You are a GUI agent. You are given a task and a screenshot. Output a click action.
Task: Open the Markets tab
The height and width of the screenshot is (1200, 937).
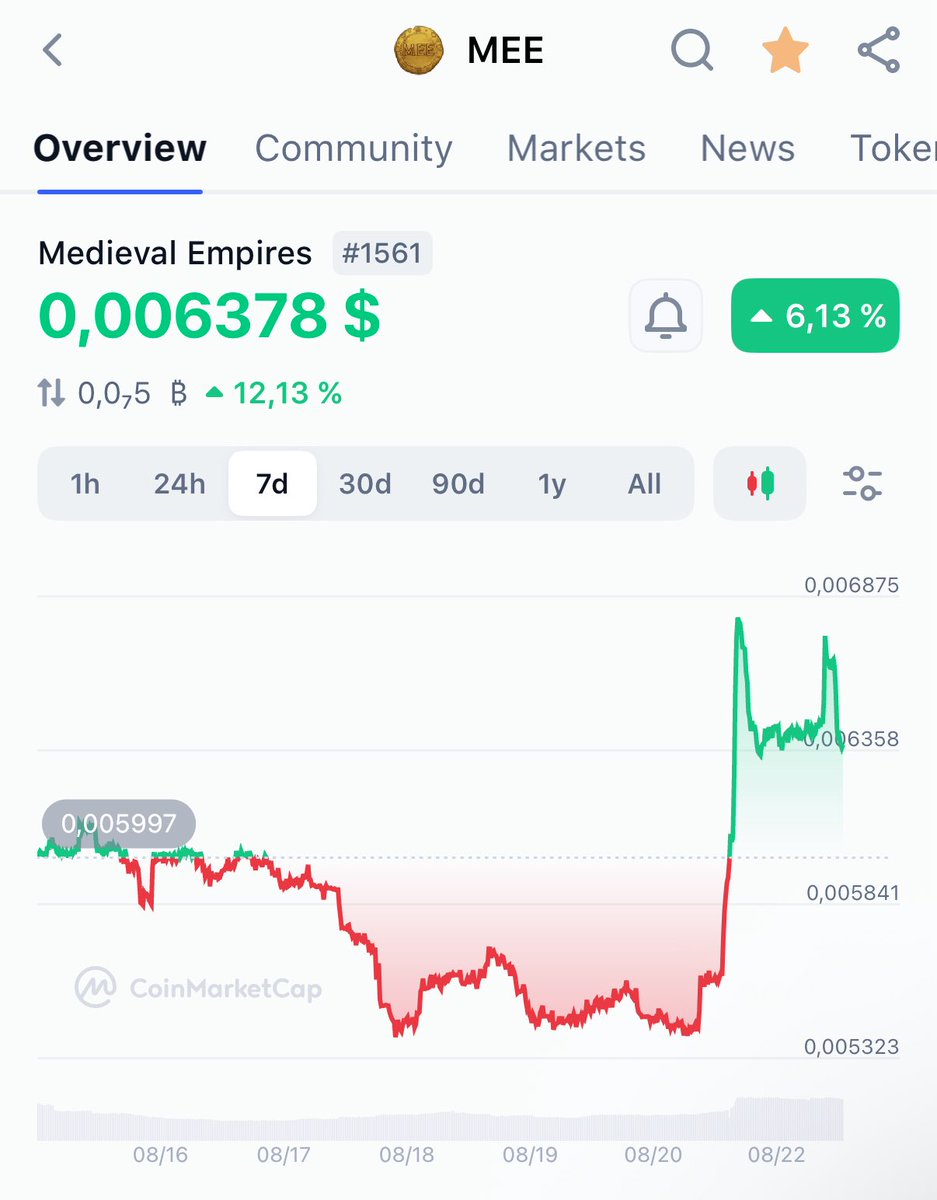coord(576,149)
